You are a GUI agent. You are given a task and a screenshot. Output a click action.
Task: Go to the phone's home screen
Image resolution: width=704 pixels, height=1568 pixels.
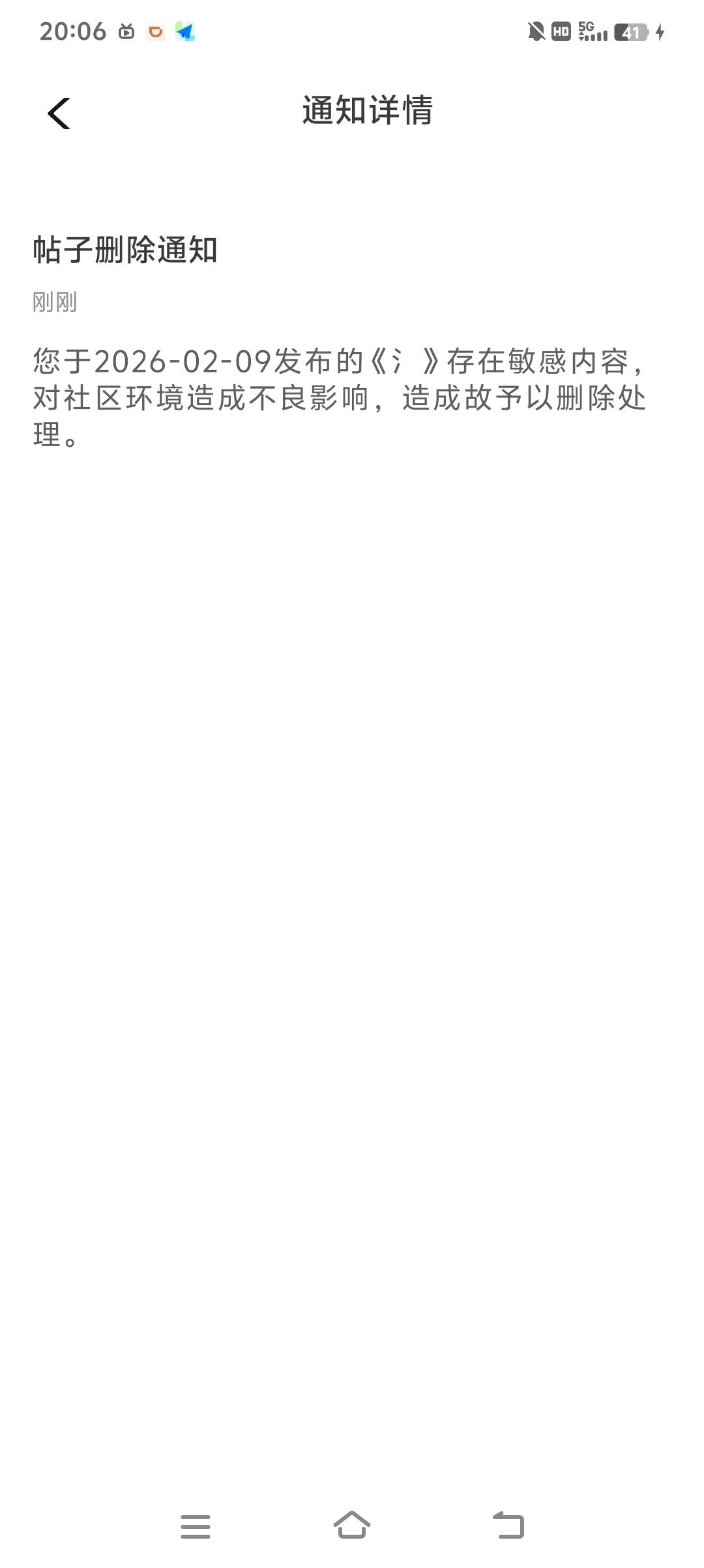352,1525
